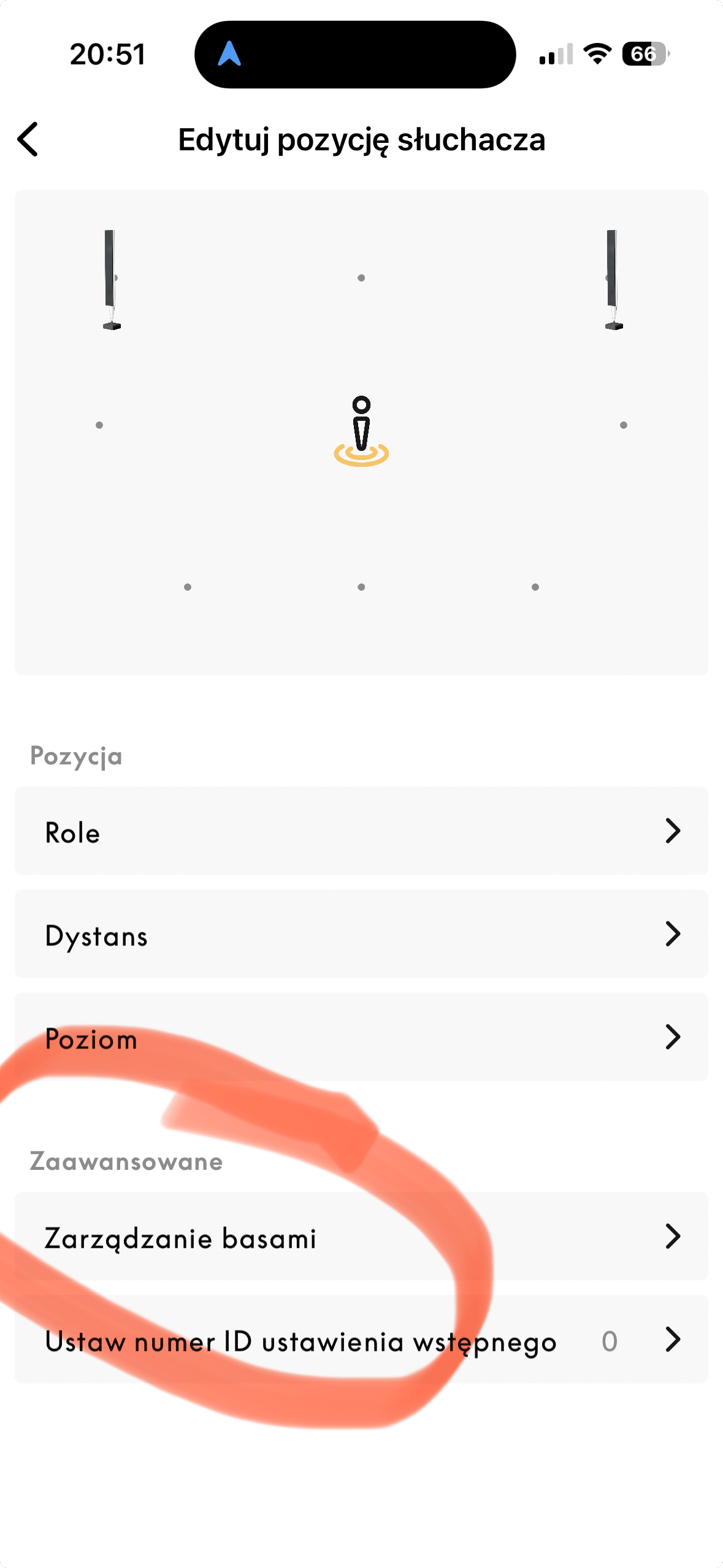Go back from Edytuj pozycję słuchacza

[x=28, y=139]
